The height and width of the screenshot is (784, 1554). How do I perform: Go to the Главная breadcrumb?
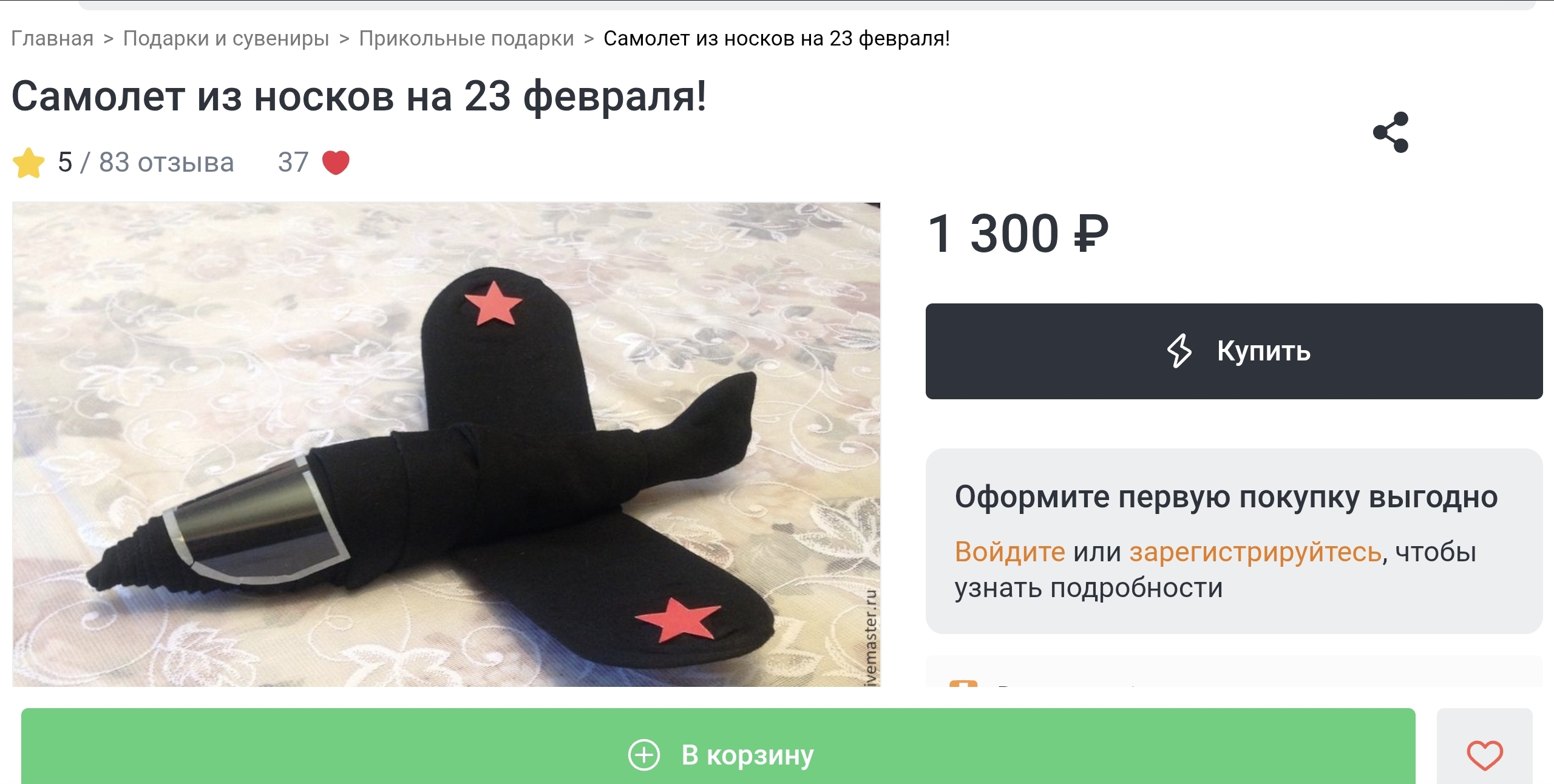[x=52, y=38]
